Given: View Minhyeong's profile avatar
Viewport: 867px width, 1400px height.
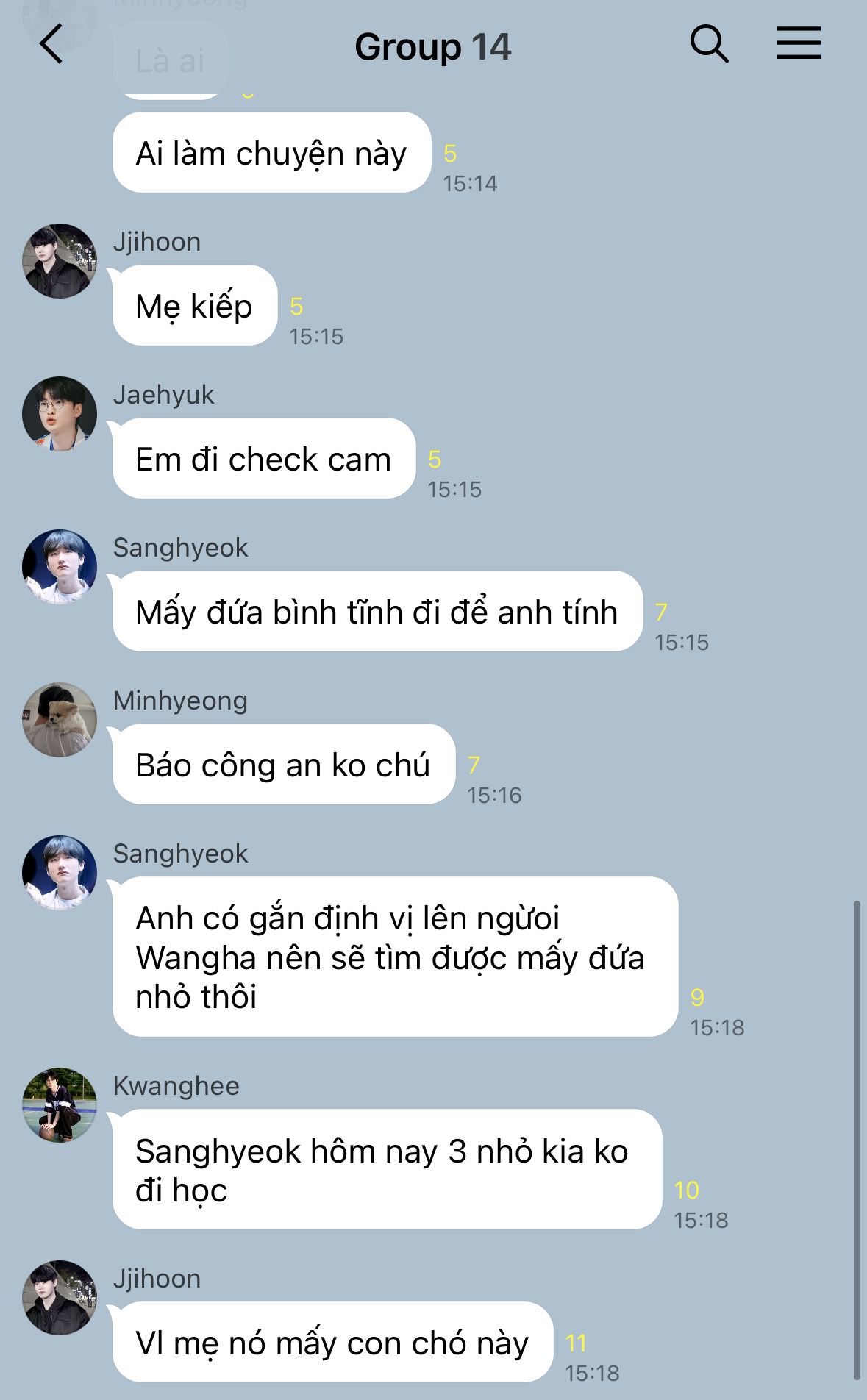Looking at the screenshot, I should coord(60,720).
